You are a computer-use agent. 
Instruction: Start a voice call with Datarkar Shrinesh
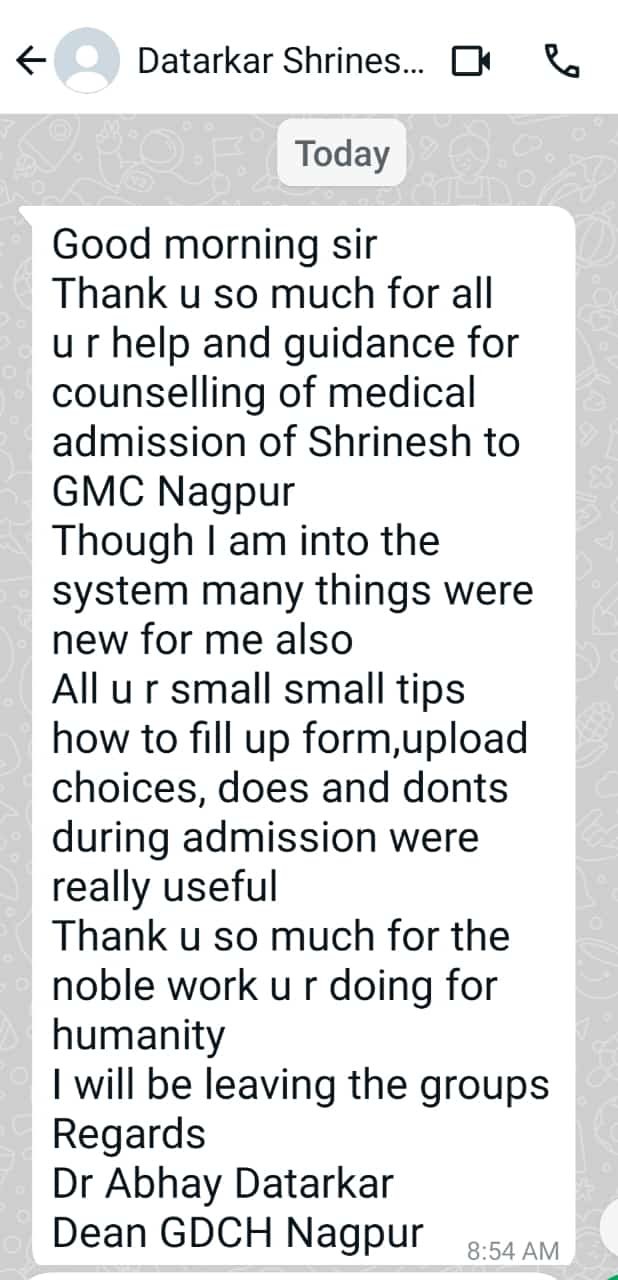coord(562,62)
